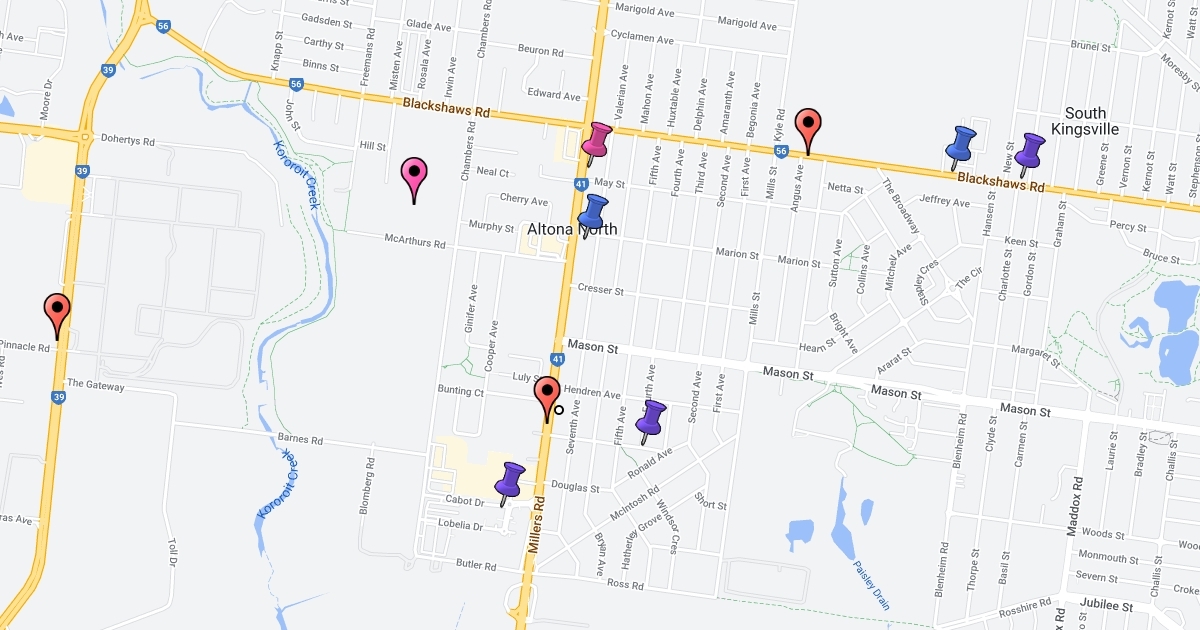Select the red marker near Bunting Ct
This screenshot has width=1200, height=630.
coord(546,394)
